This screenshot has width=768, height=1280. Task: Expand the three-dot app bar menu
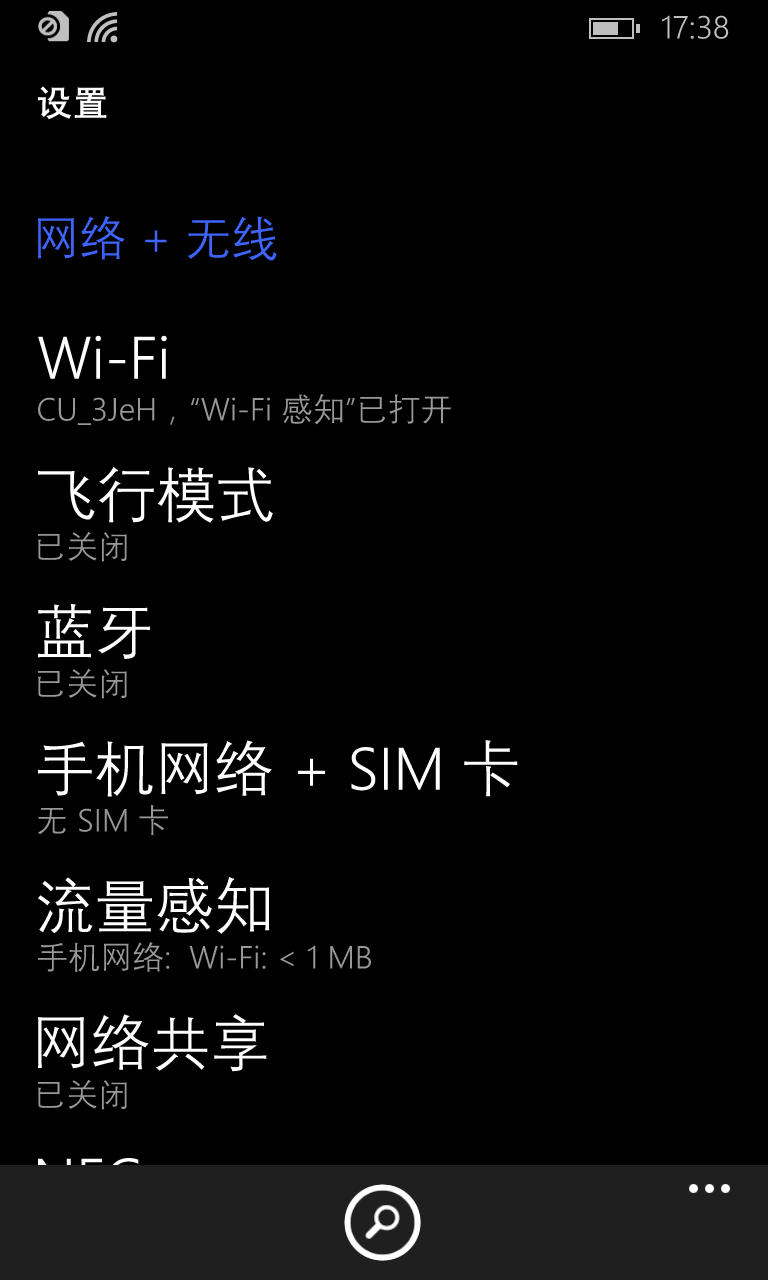[709, 1188]
